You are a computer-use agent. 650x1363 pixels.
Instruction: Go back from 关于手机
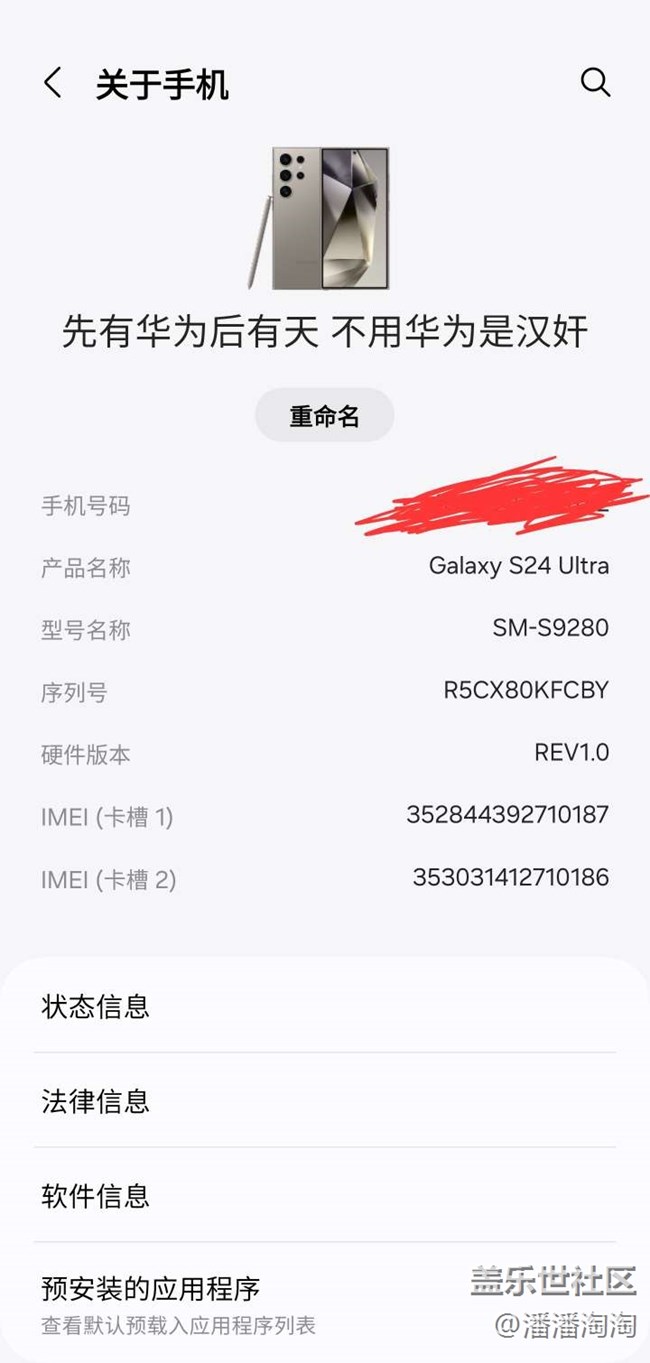click(x=53, y=83)
